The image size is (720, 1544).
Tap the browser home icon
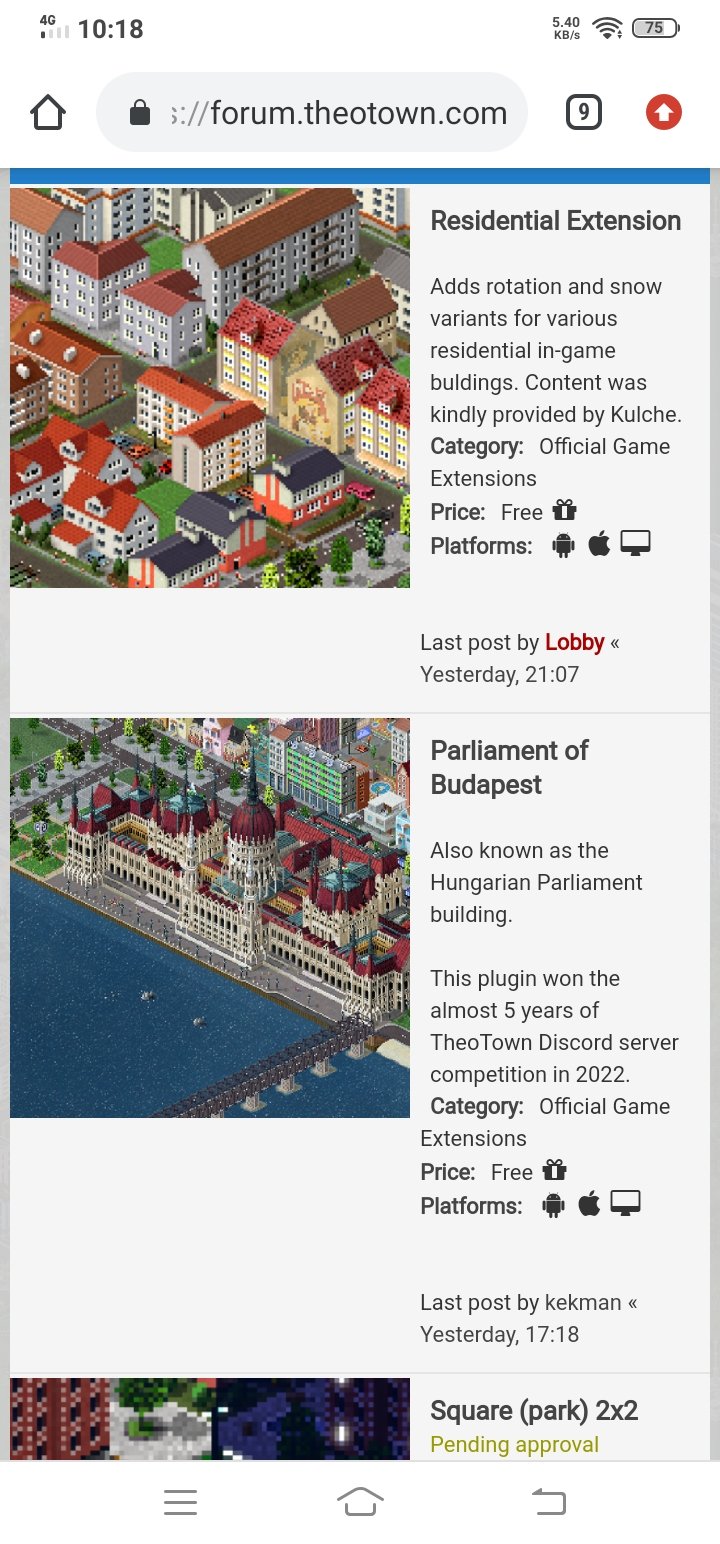pos(48,113)
